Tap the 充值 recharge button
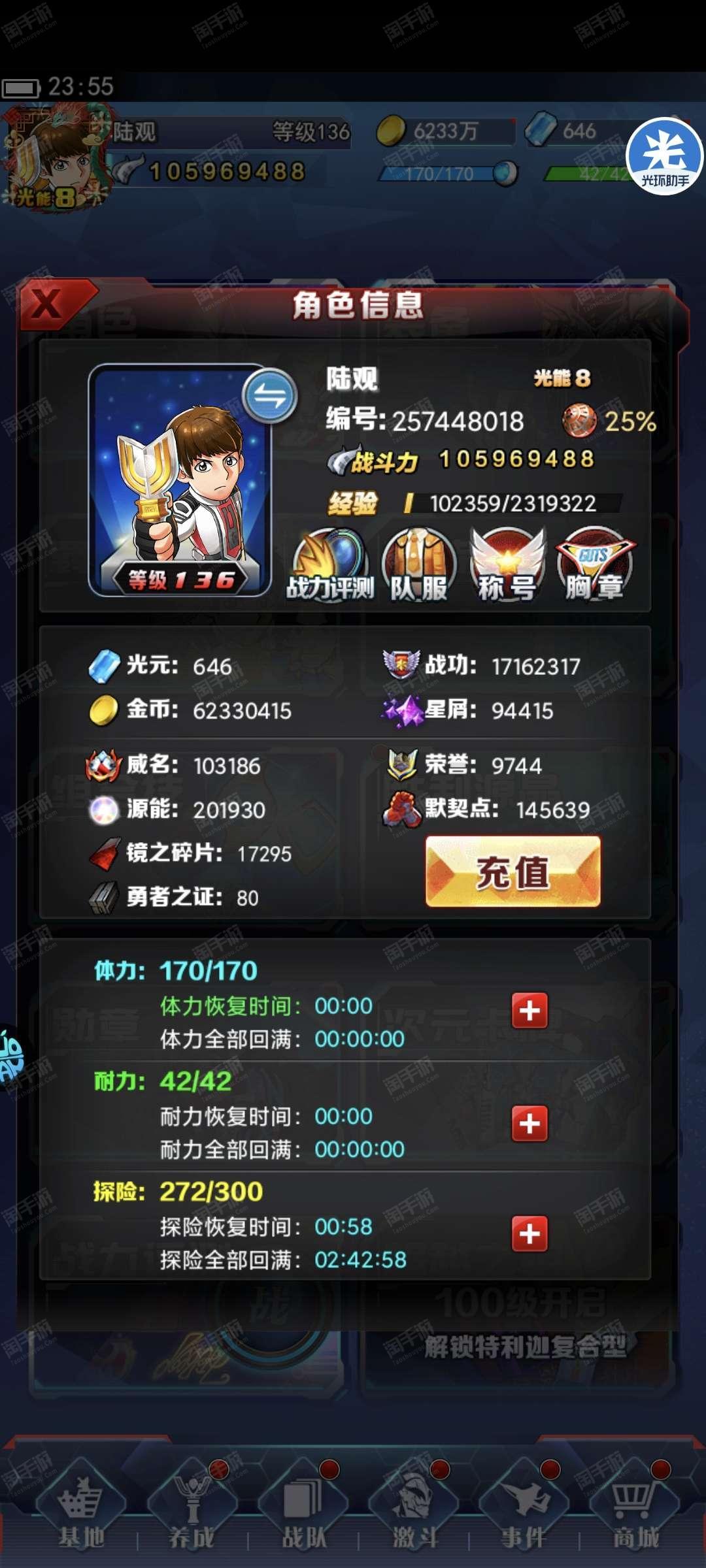706x1568 pixels. (513, 872)
